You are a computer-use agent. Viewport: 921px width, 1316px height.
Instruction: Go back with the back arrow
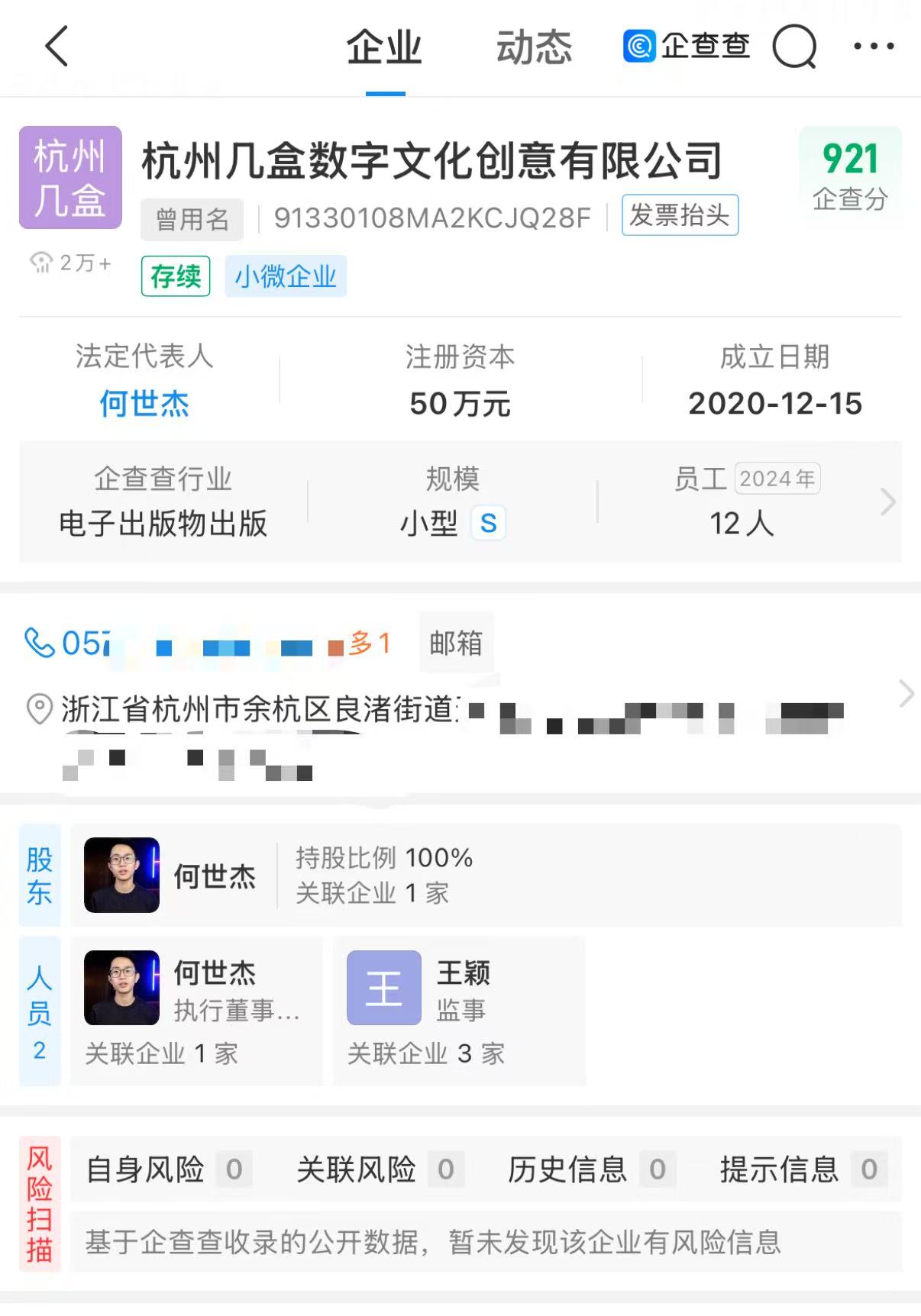point(57,46)
